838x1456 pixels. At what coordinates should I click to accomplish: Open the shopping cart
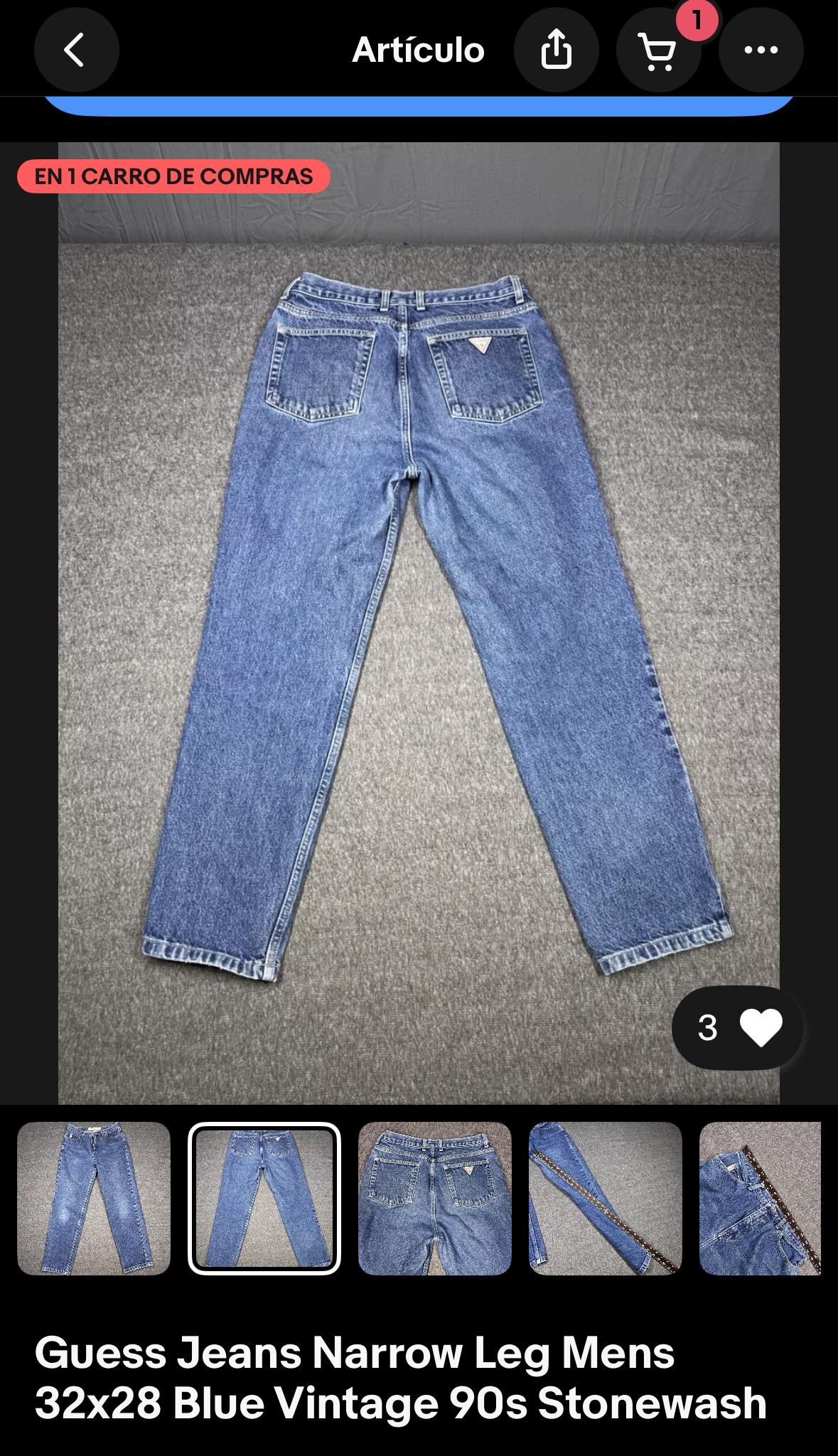pos(658,50)
